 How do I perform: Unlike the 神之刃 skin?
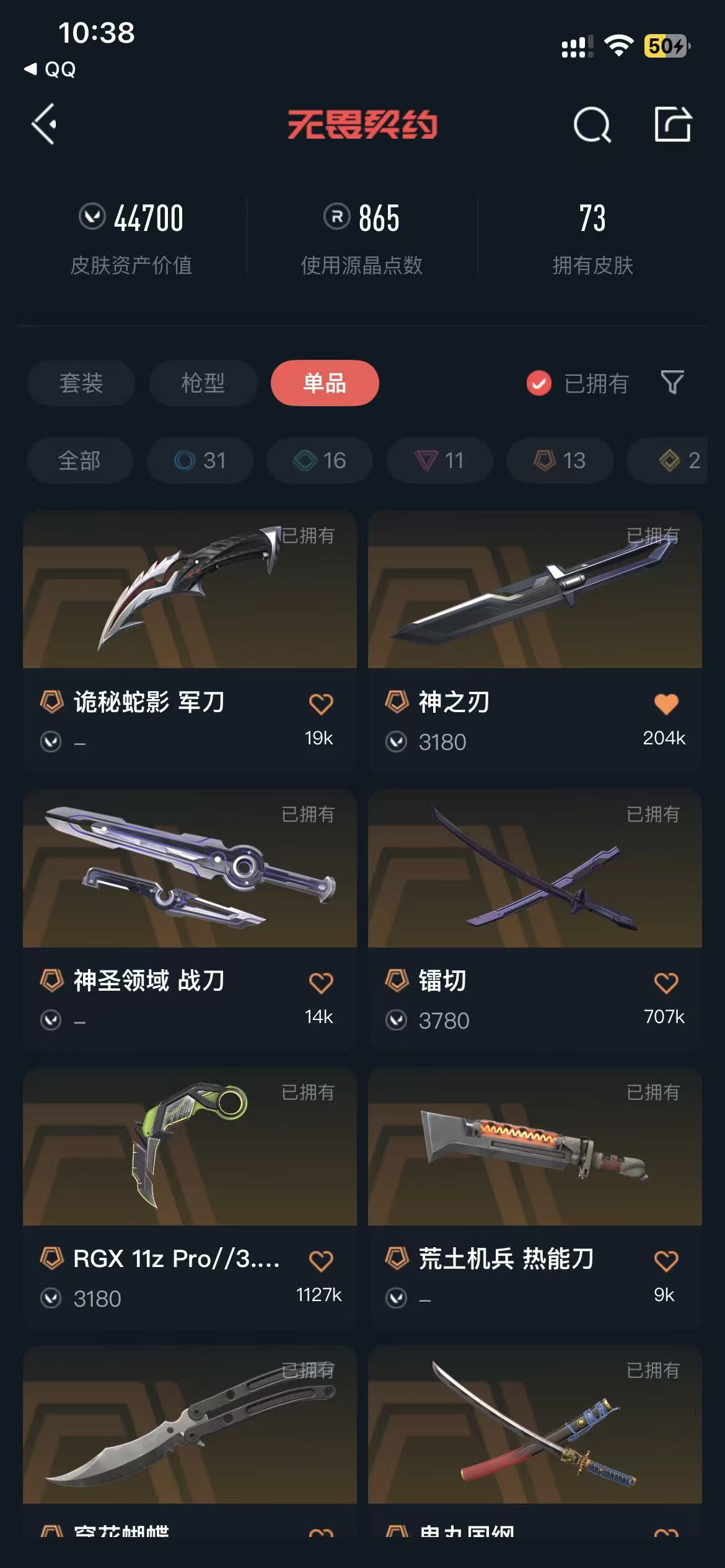[666, 703]
